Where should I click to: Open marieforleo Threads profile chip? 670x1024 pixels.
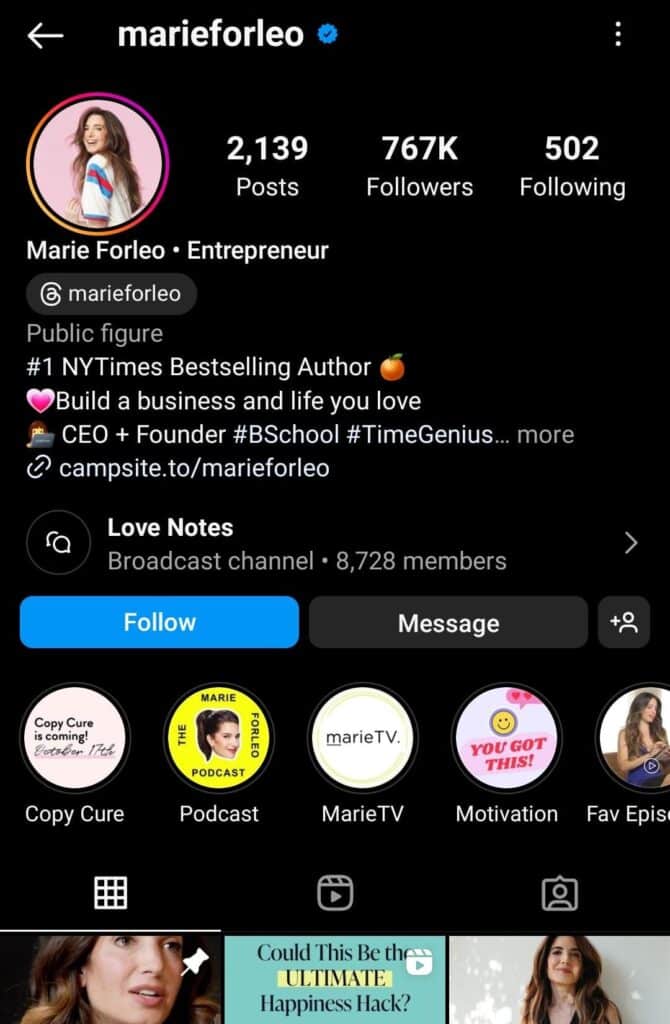point(112,294)
